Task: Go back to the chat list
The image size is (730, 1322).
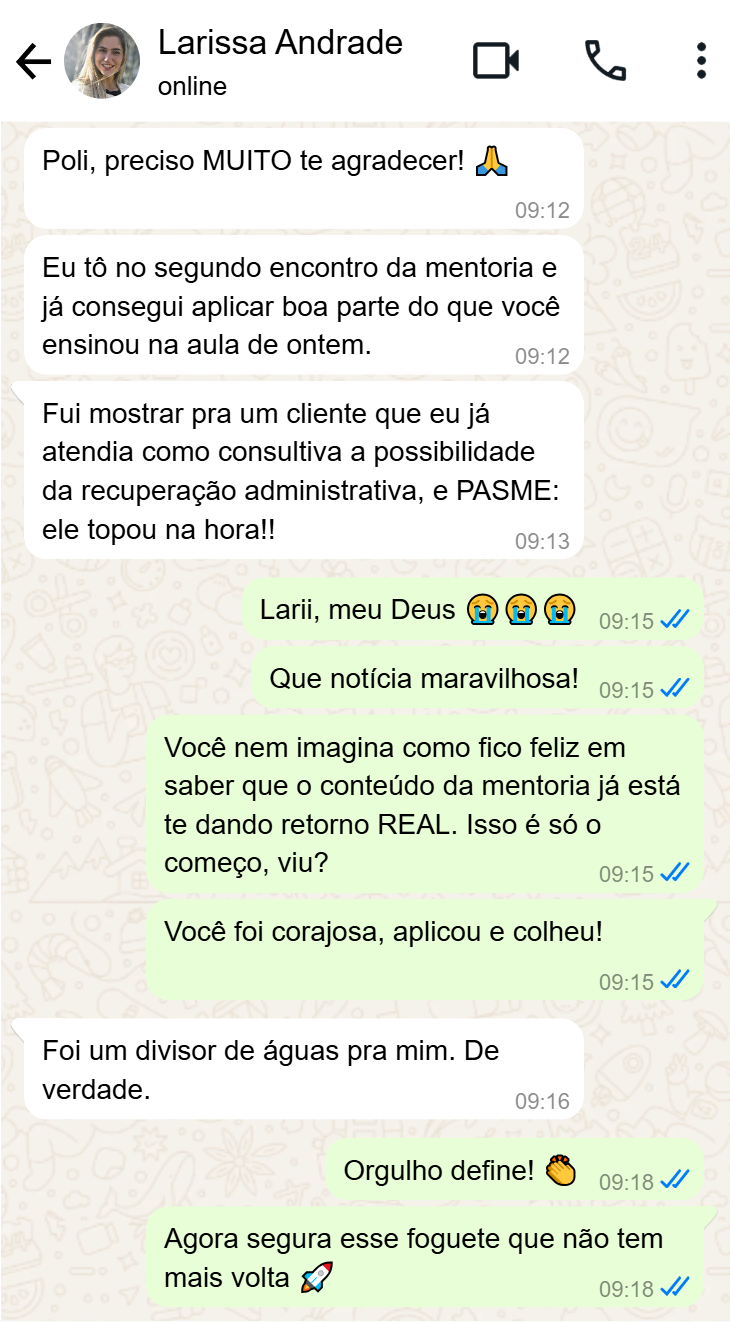Action: pos(33,62)
